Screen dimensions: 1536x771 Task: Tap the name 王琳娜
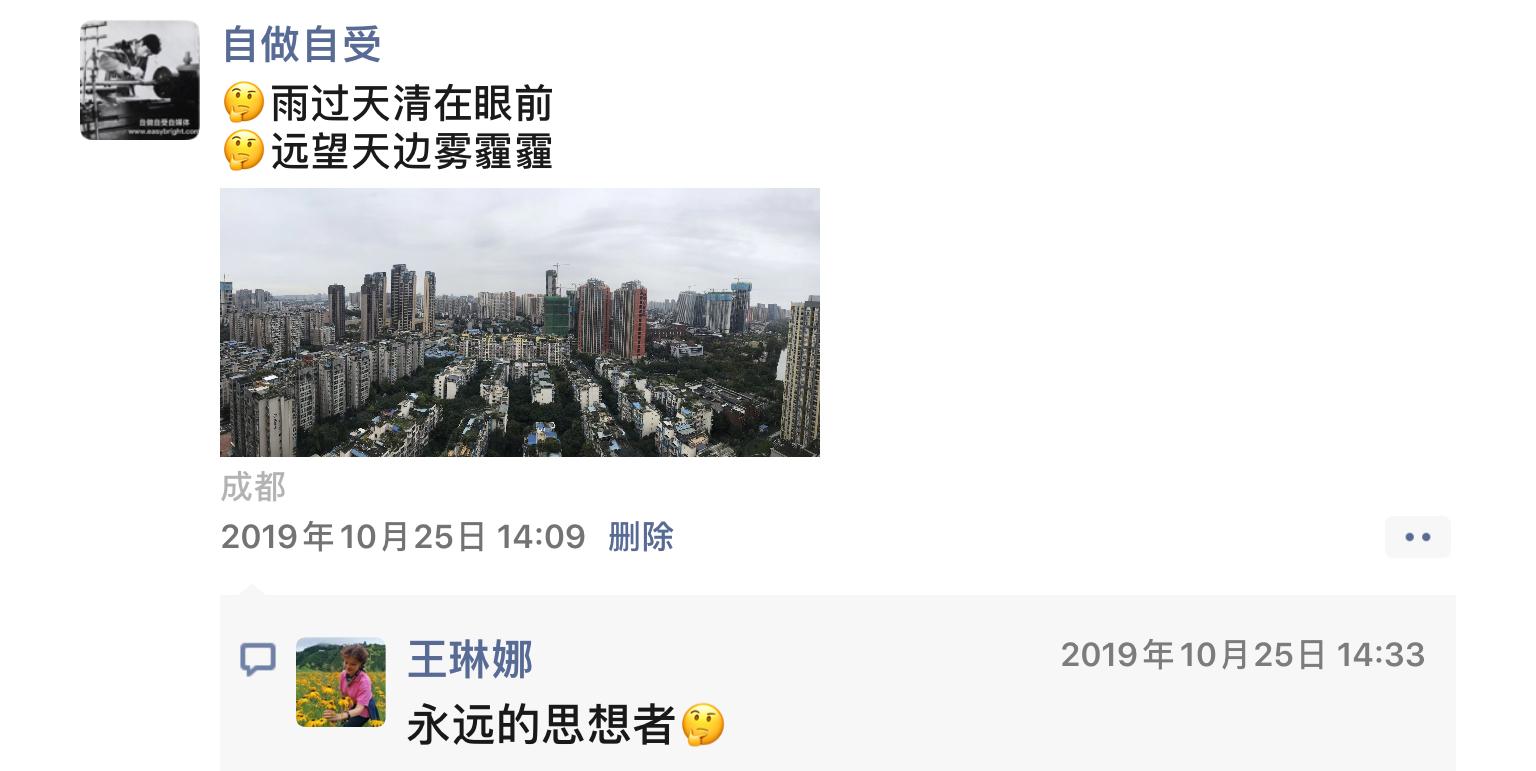pyautogui.click(x=469, y=659)
